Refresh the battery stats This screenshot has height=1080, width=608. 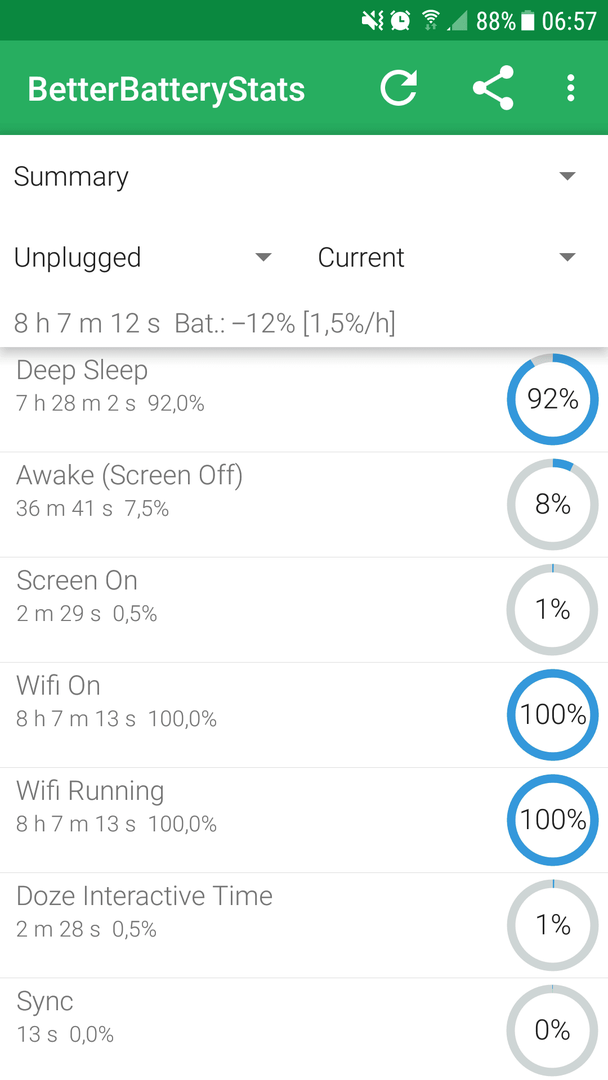[399, 88]
